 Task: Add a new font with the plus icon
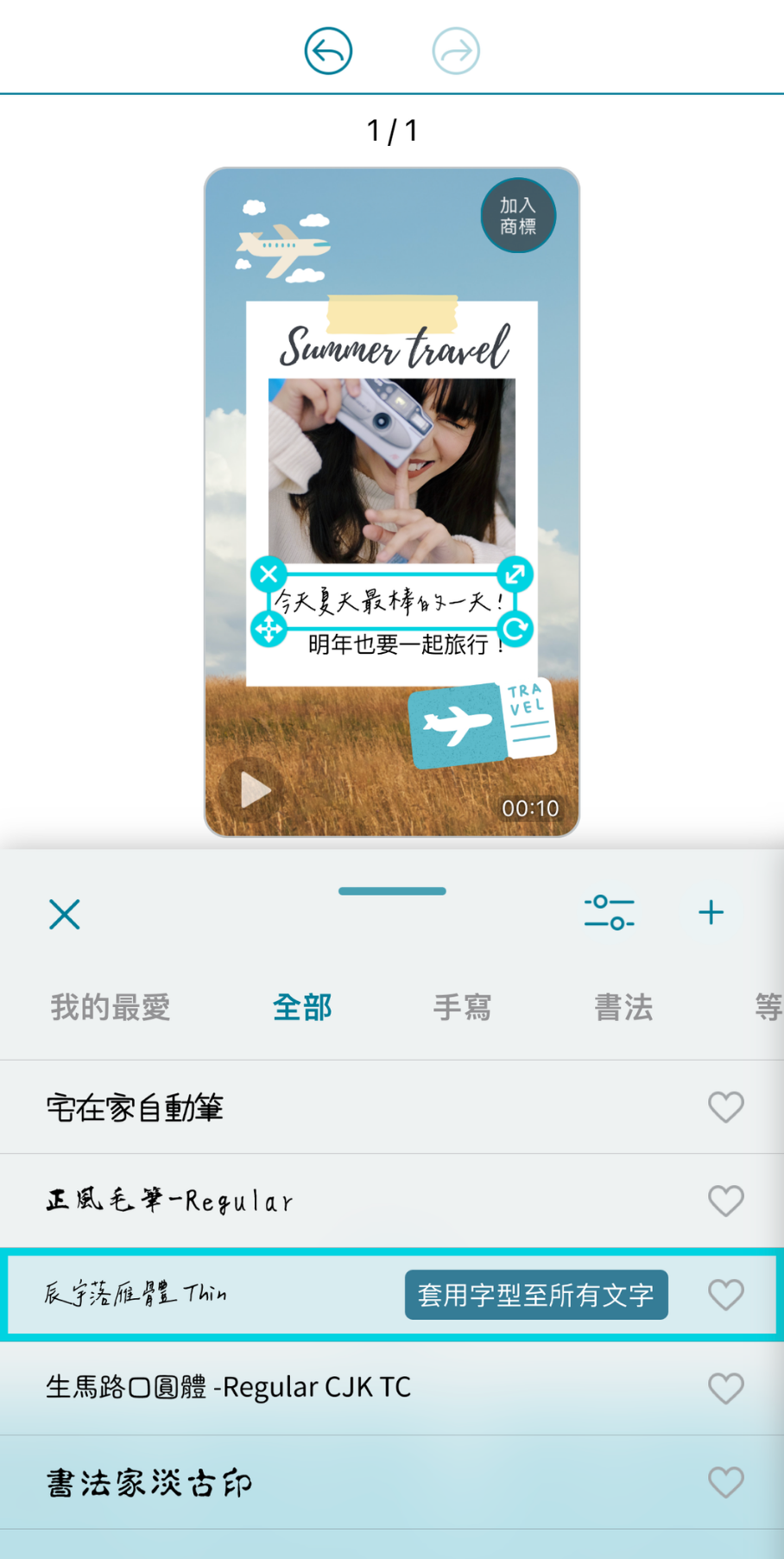(711, 913)
